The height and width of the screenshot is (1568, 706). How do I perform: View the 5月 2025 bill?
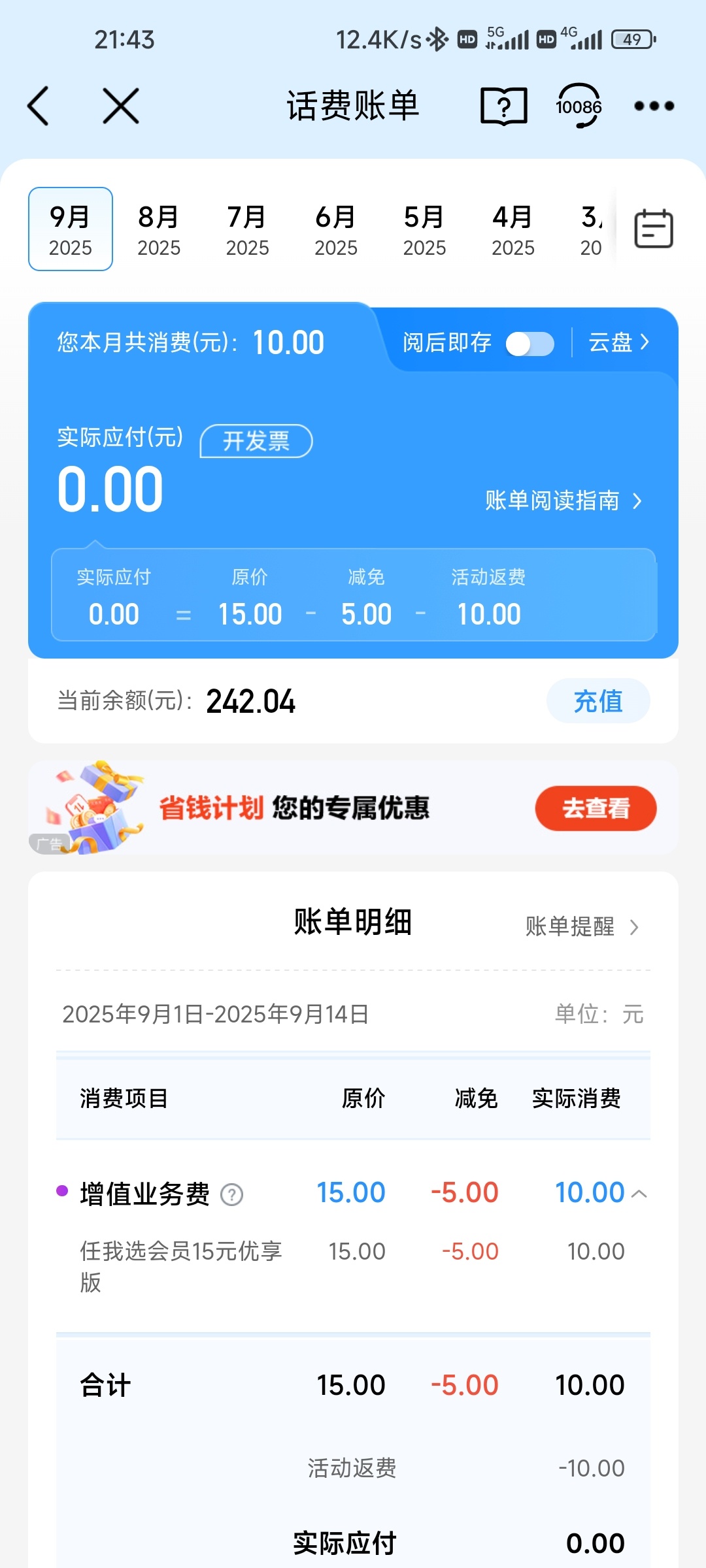[x=424, y=230]
